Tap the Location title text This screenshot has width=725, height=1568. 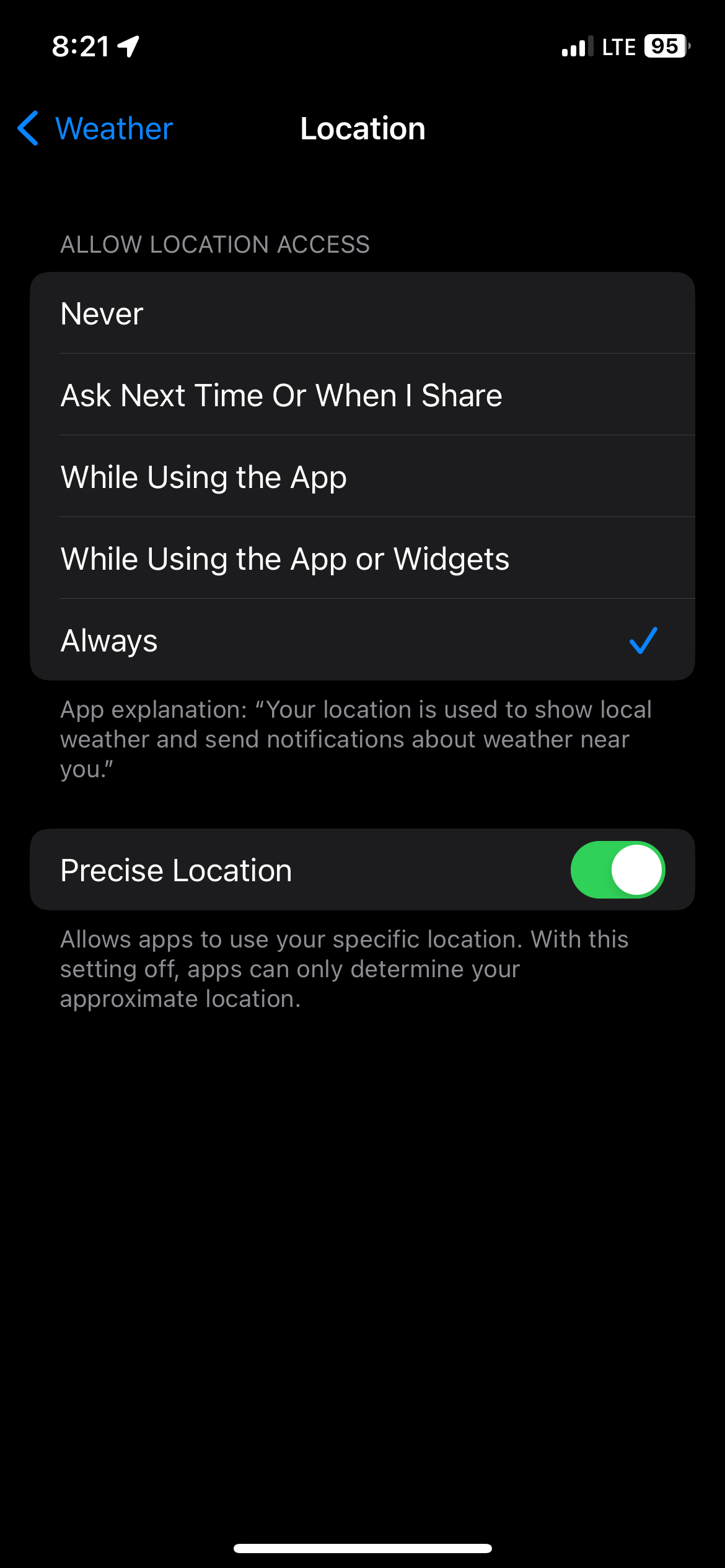[362, 129]
